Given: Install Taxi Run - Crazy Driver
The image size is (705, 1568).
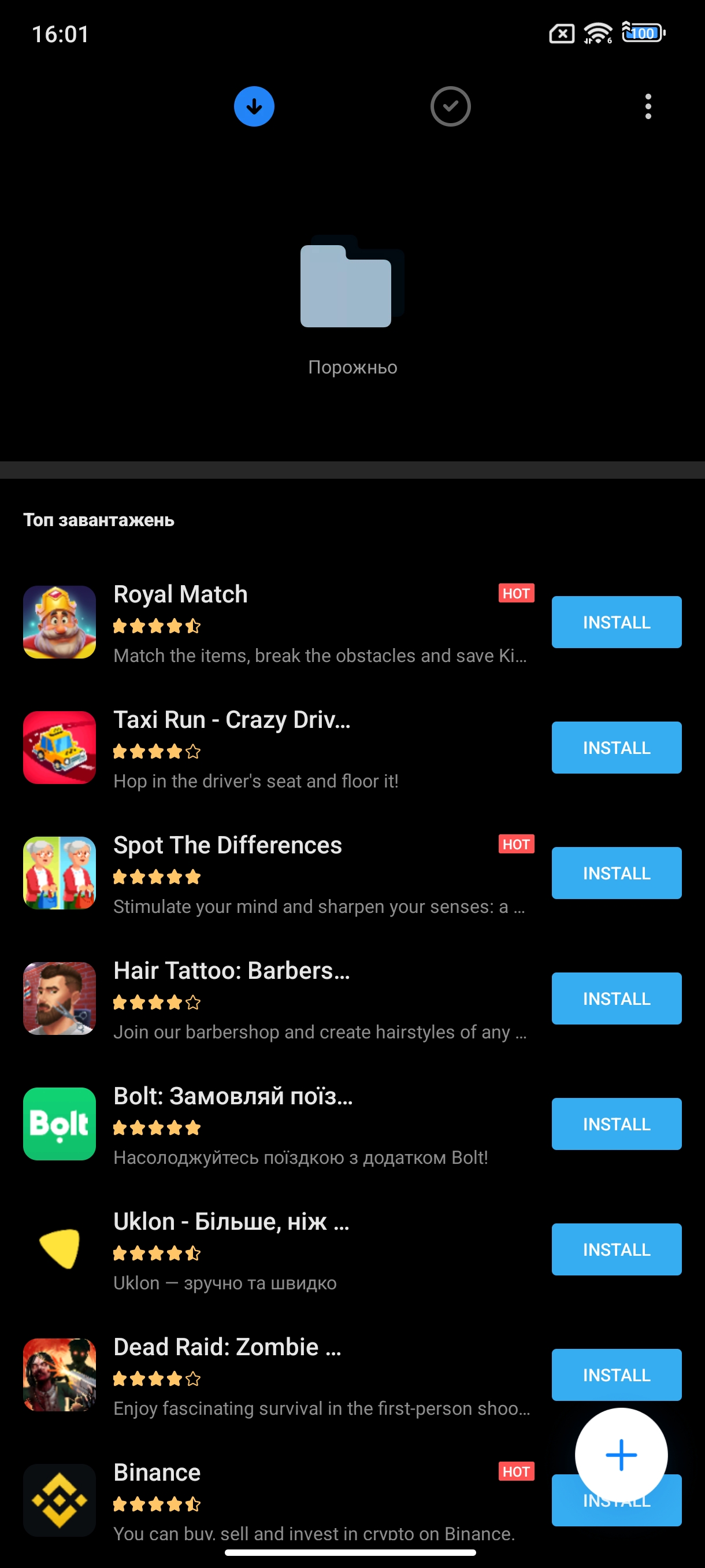Looking at the screenshot, I should tap(615, 748).
